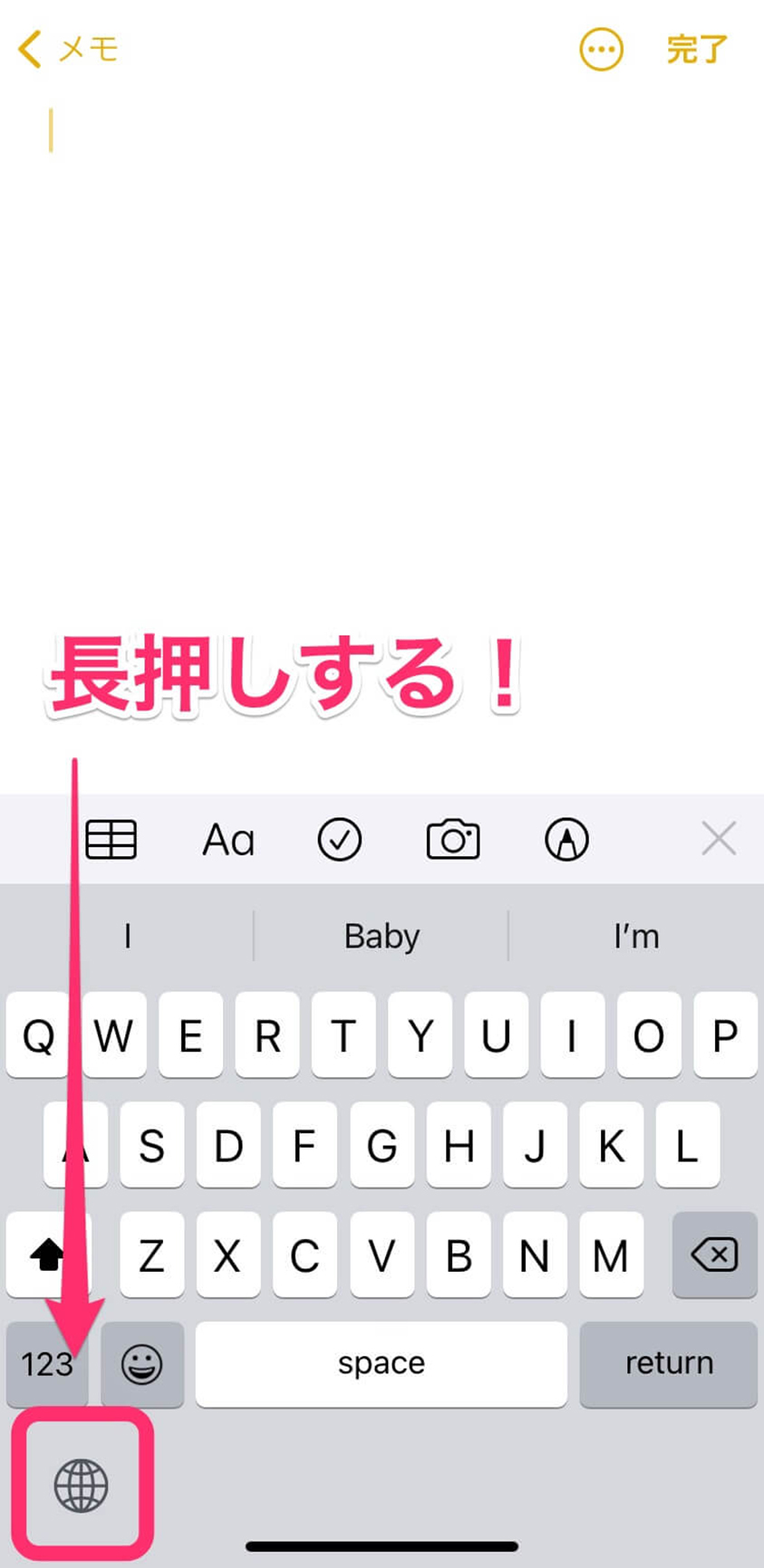764x1568 pixels.
Task: Add a checklist to the note
Action: pyautogui.click(x=340, y=840)
